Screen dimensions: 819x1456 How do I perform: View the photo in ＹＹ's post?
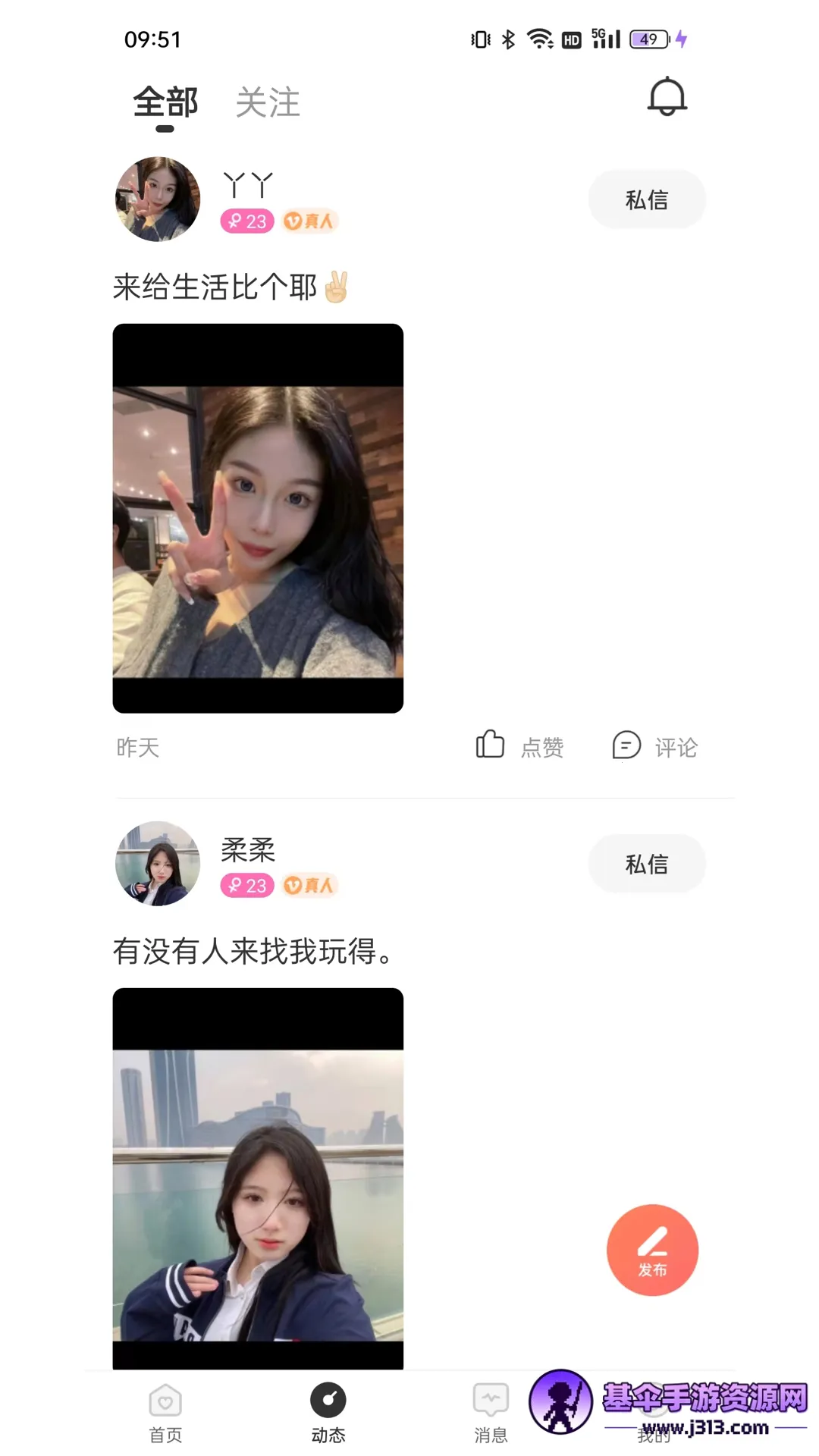(258, 518)
